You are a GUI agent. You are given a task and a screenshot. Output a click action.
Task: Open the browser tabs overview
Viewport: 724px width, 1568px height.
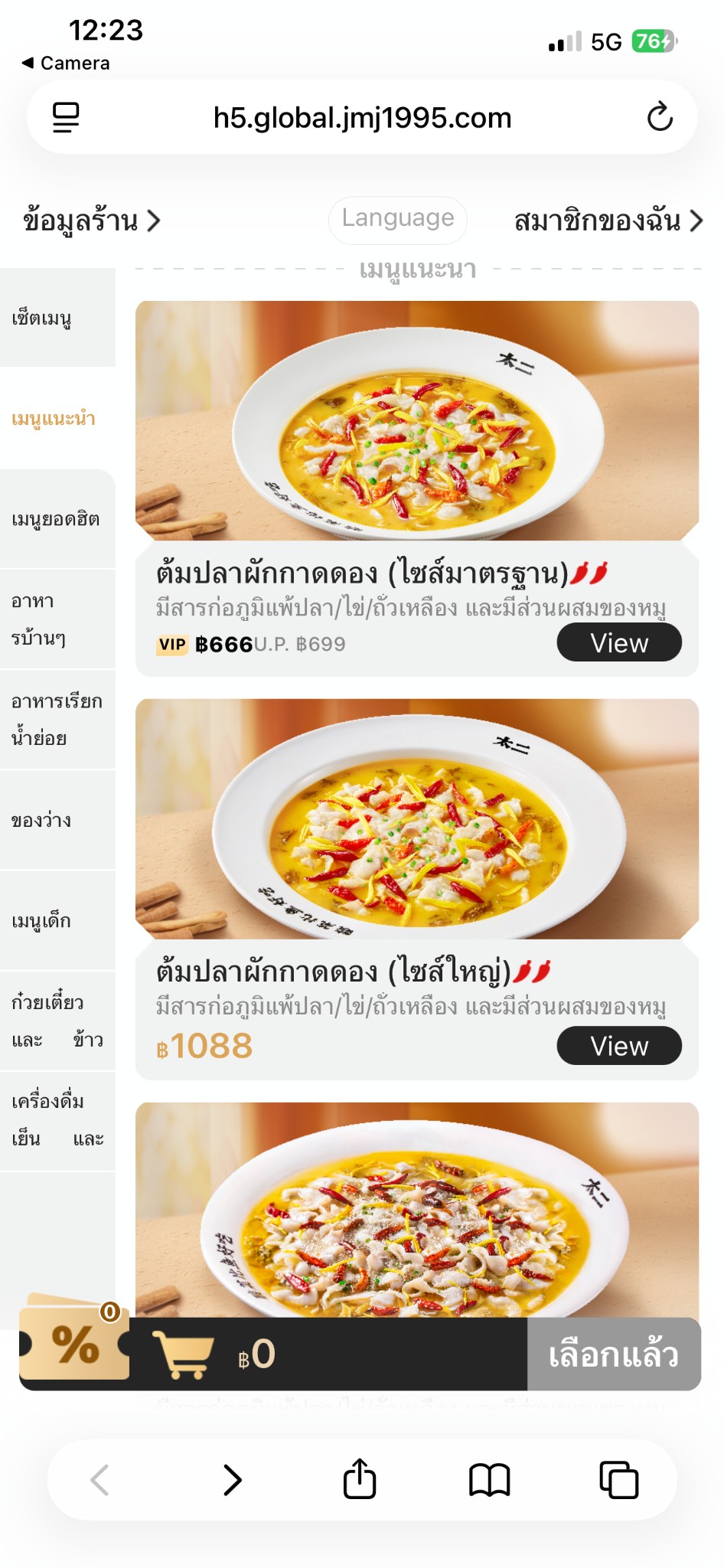(x=618, y=1479)
